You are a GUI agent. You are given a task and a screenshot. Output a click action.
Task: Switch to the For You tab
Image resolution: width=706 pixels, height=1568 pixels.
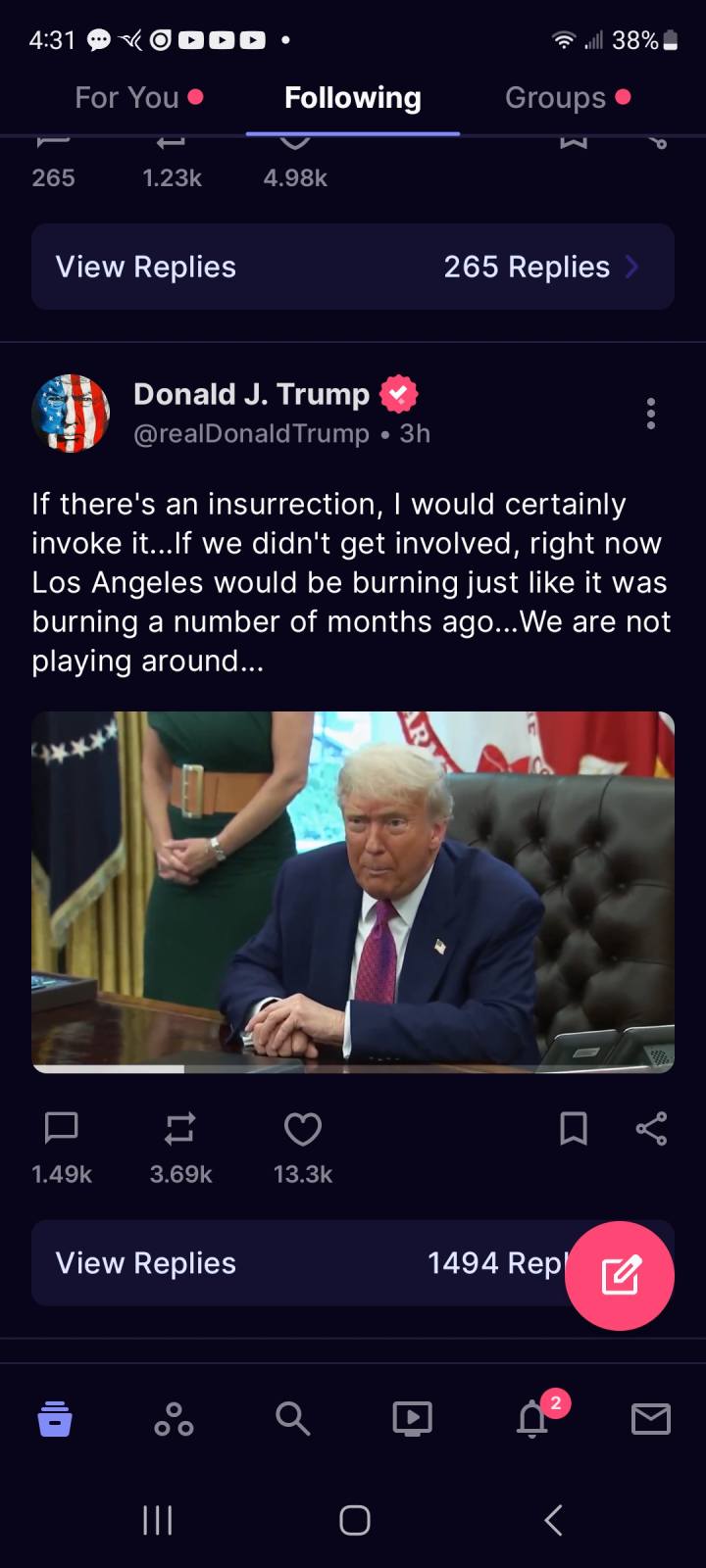tap(138, 97)
